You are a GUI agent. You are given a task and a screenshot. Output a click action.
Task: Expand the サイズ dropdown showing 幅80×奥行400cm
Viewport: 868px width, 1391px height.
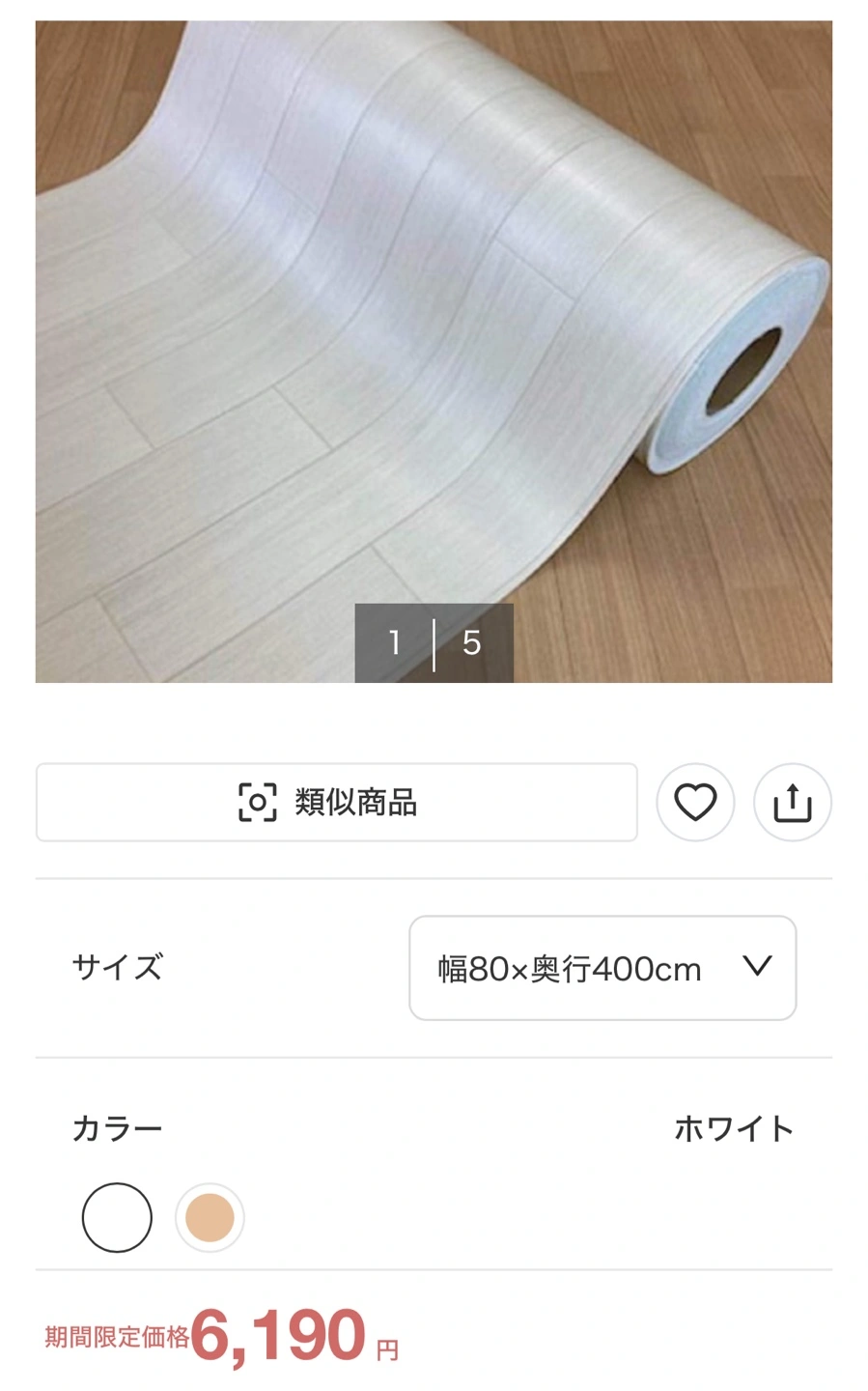pos(602,968)
